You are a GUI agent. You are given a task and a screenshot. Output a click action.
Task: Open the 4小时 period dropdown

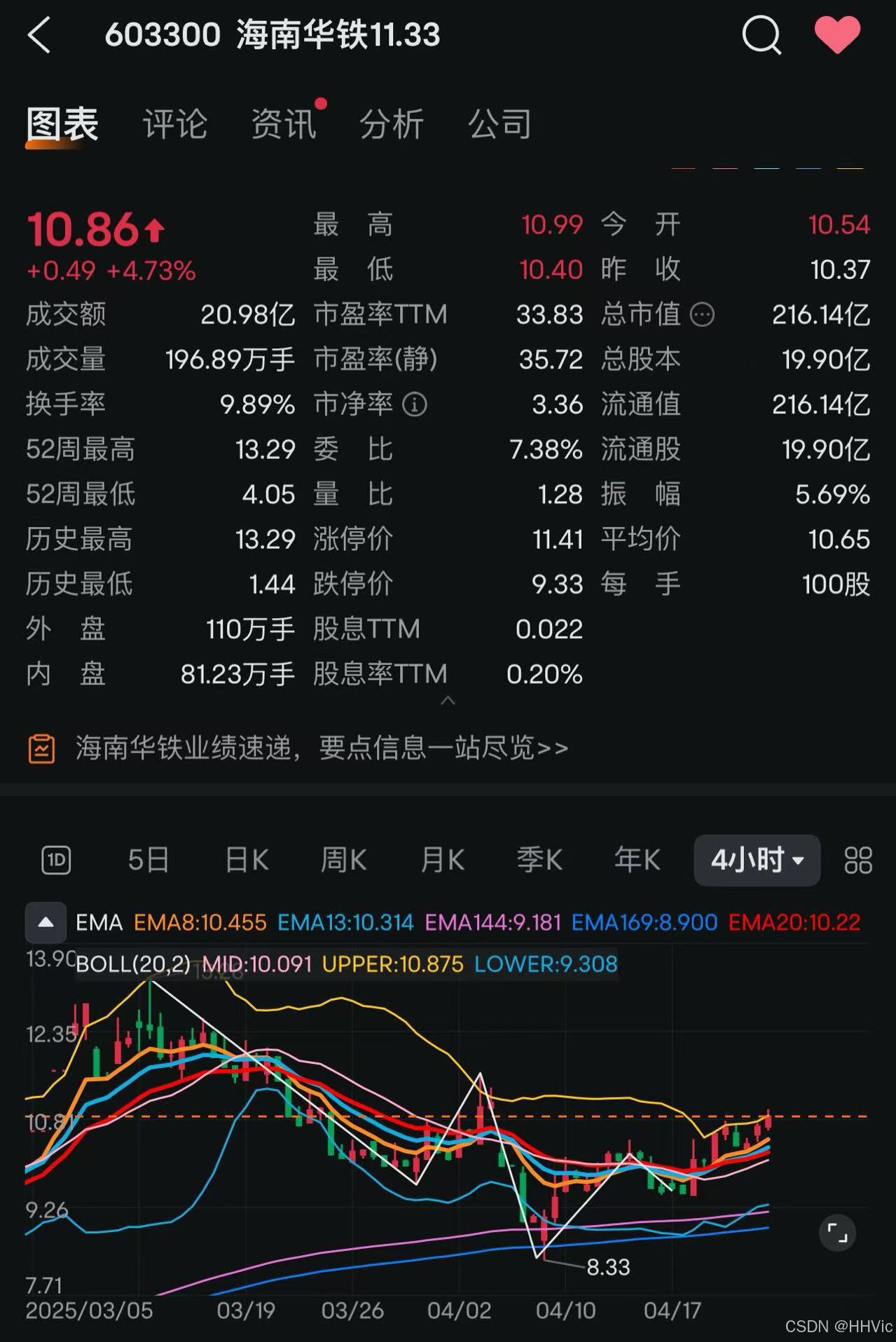click(757, 860)
